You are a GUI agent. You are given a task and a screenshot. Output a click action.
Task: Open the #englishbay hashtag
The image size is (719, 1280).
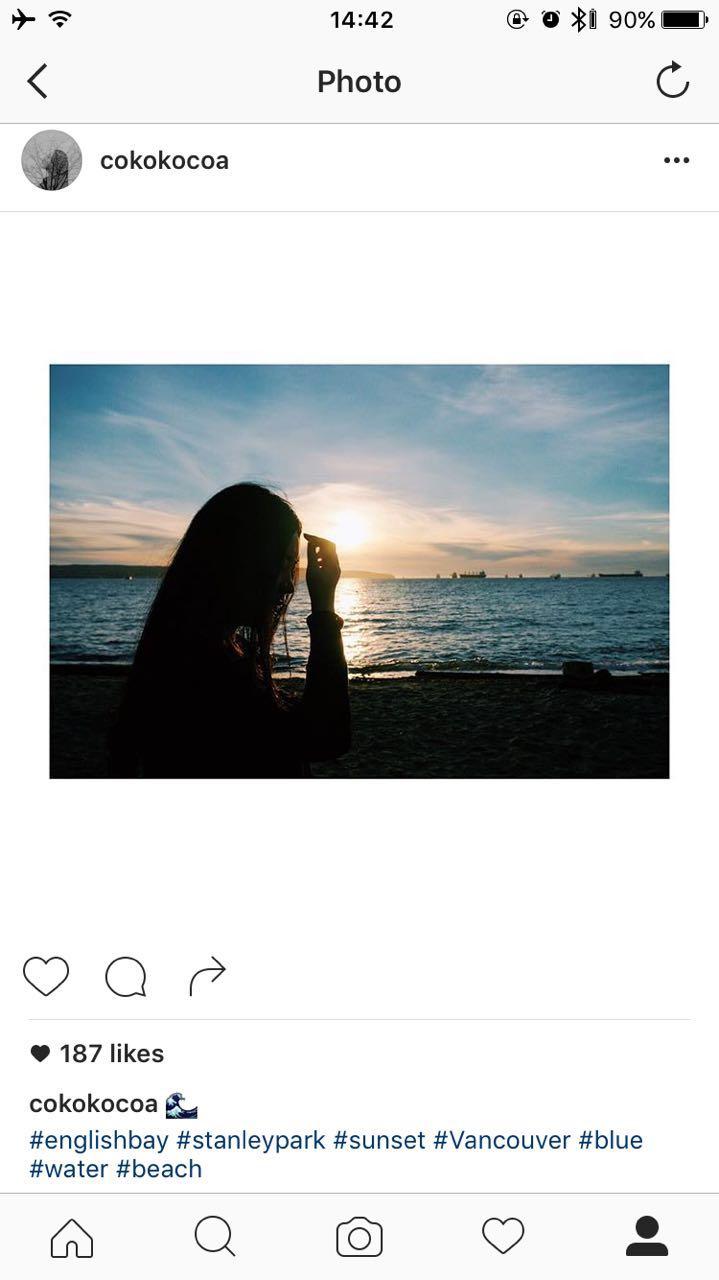pyautogui.click(x=98, y=1140)
